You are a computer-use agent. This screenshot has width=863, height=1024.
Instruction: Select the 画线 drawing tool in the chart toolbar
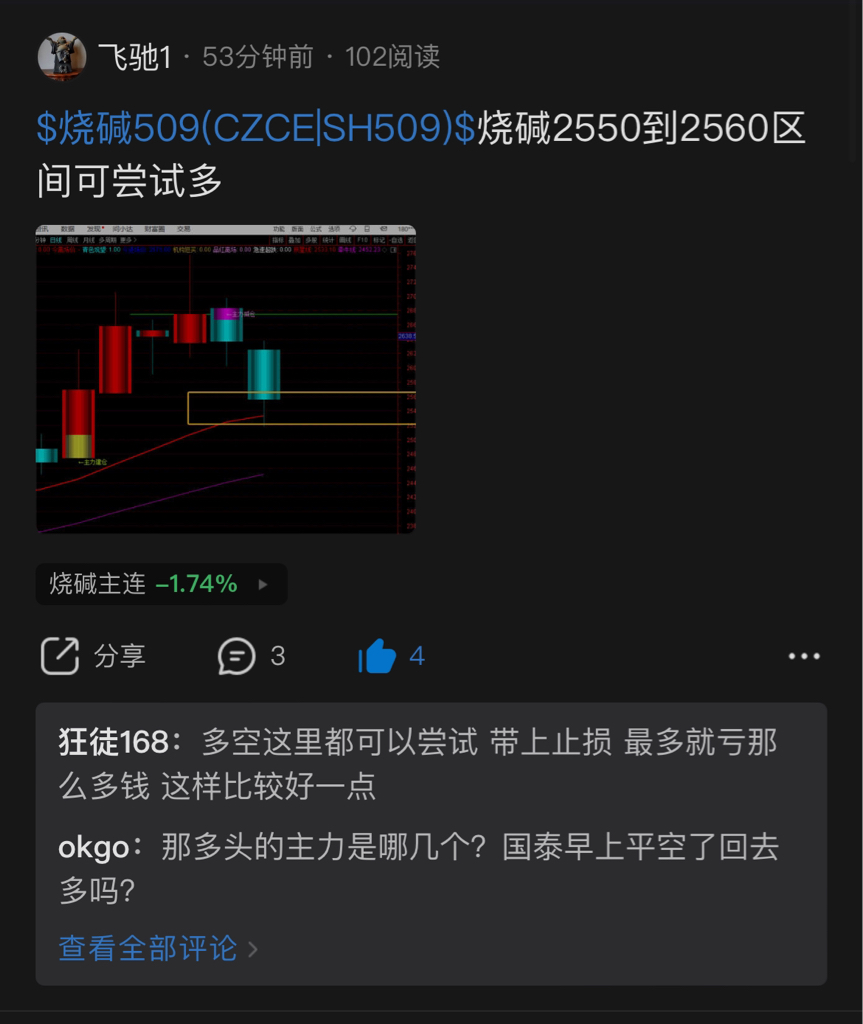[344, 242]
